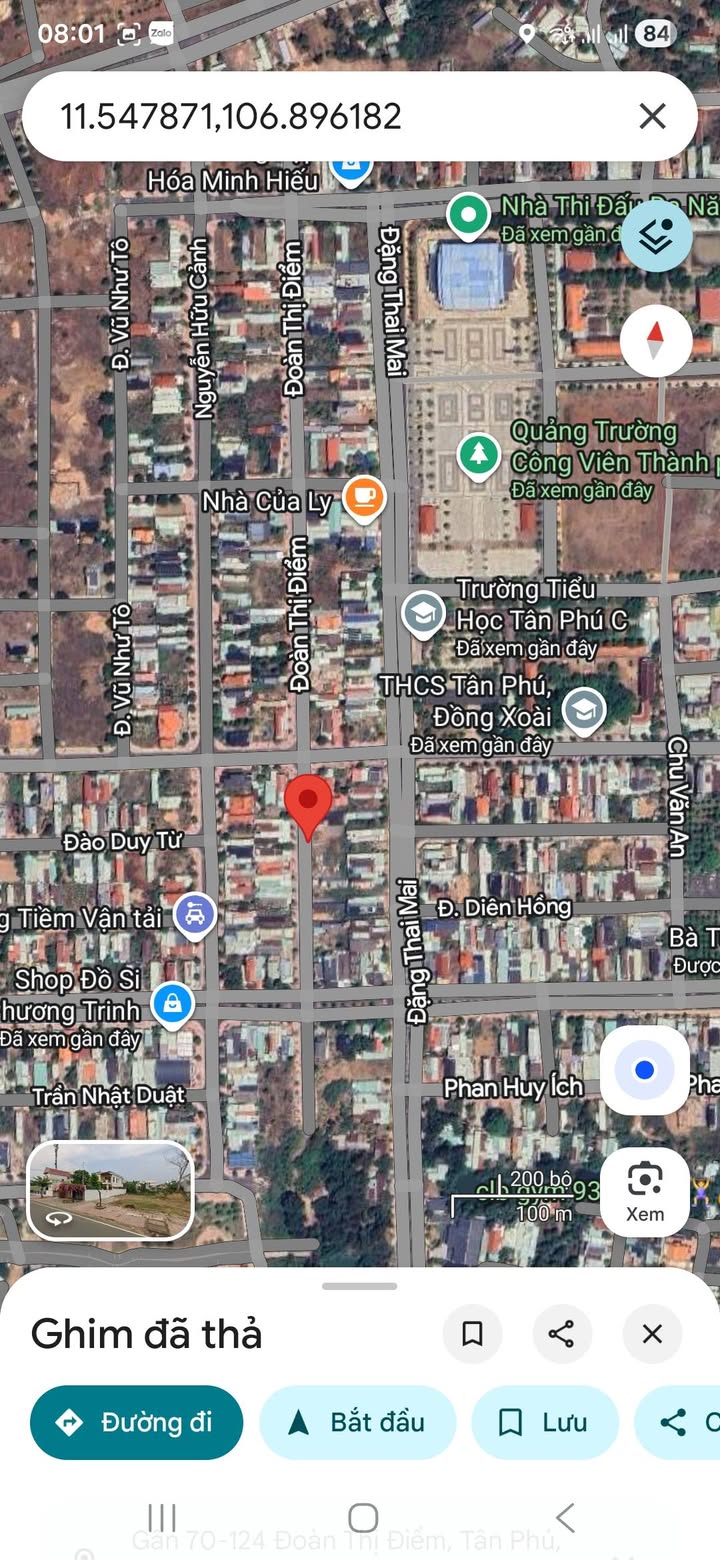720x1560 pixels.
Task: Center map on my current location
Action: click(645, 1070)
